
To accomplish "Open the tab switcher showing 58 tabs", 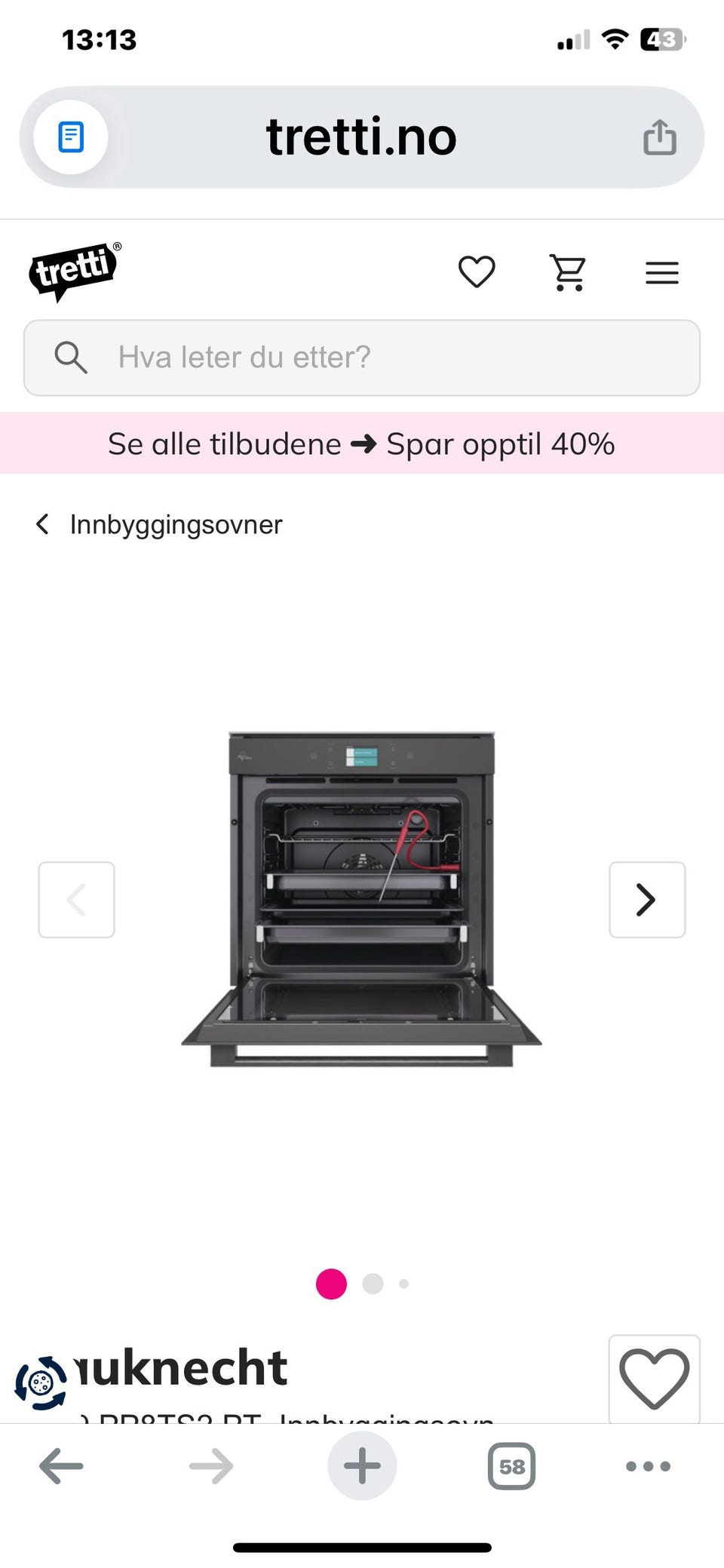I will click(x=511, y=1465).
